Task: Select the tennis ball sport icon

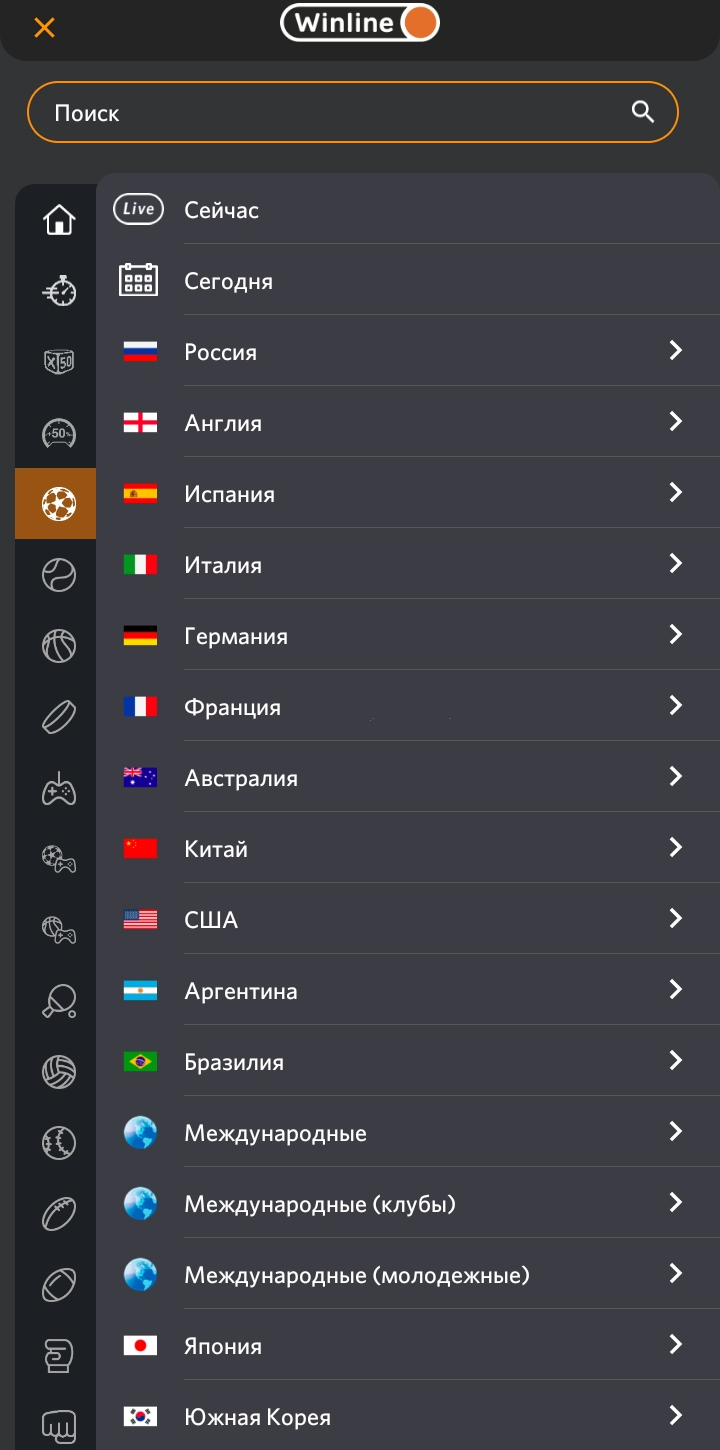Action: pos(59,575)
